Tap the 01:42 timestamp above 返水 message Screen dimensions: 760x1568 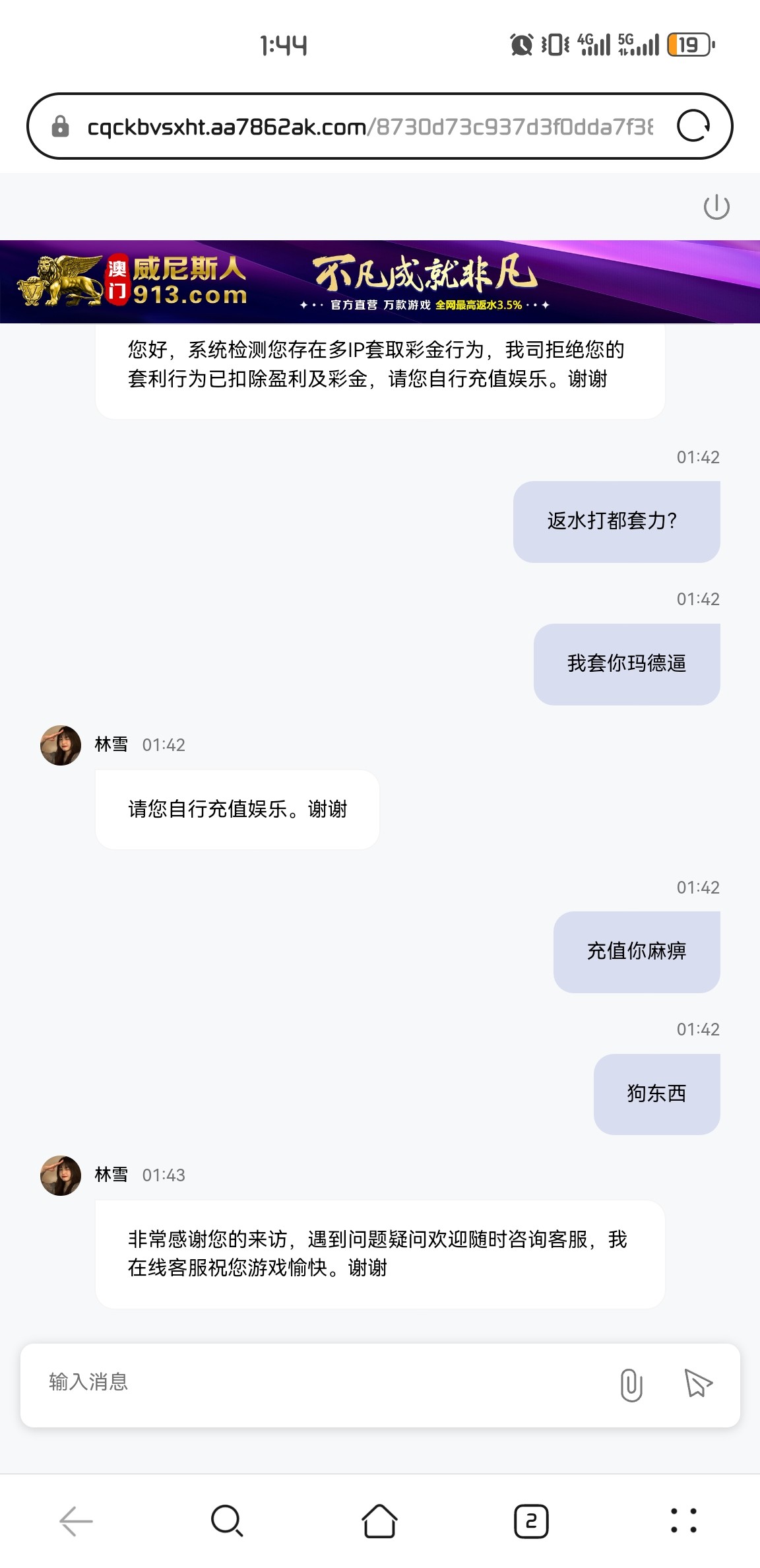pyautogui.click(x=697, y=457)
